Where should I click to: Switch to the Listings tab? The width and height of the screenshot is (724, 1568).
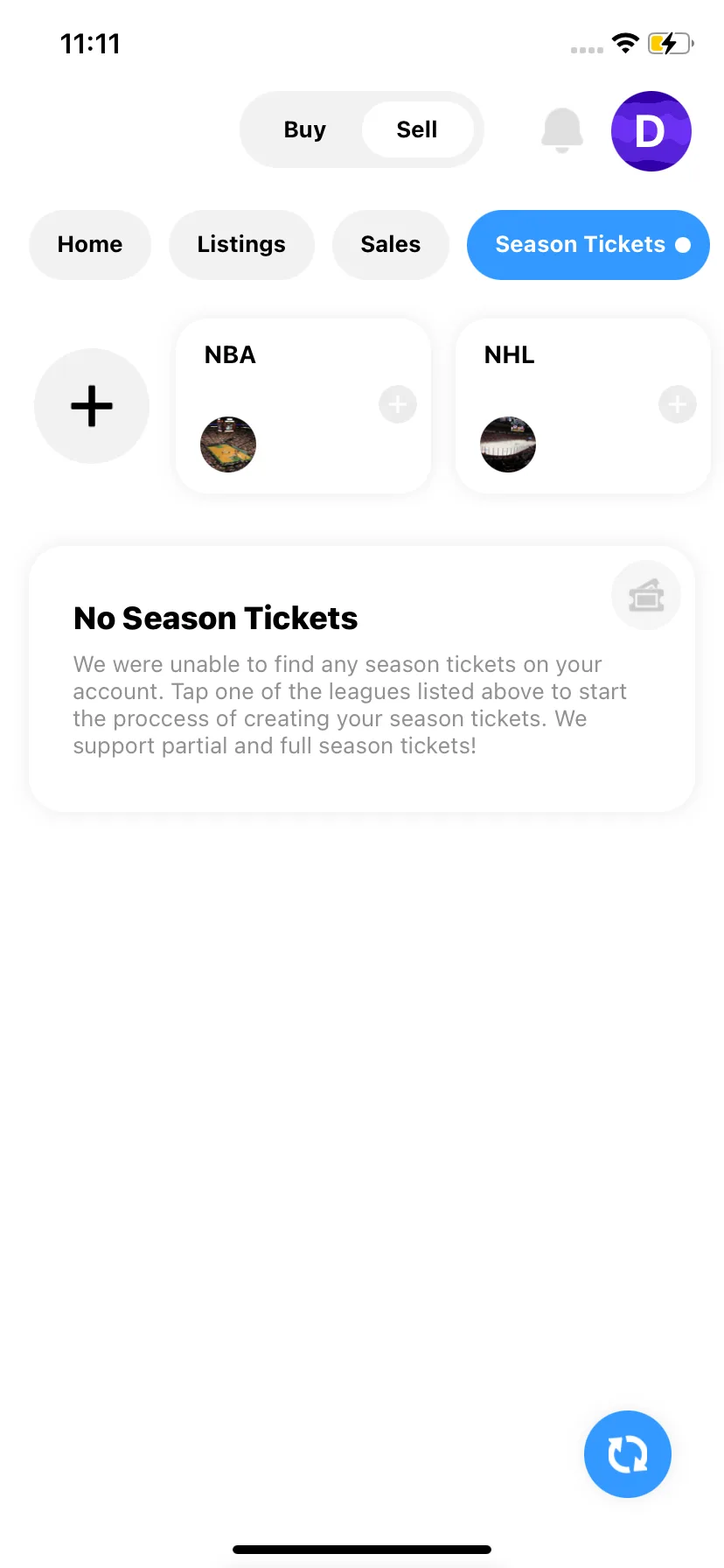pyautogui.click(x=241, y=245)
